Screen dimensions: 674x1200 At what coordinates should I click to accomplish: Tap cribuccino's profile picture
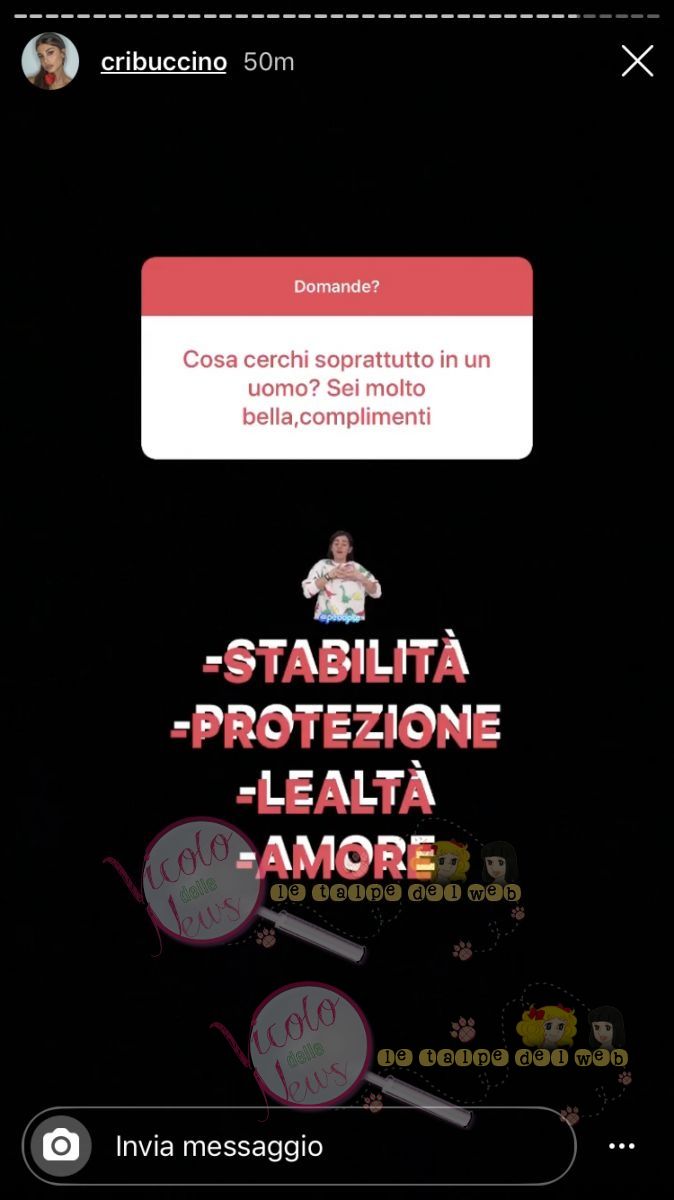[x=50, y=61]
